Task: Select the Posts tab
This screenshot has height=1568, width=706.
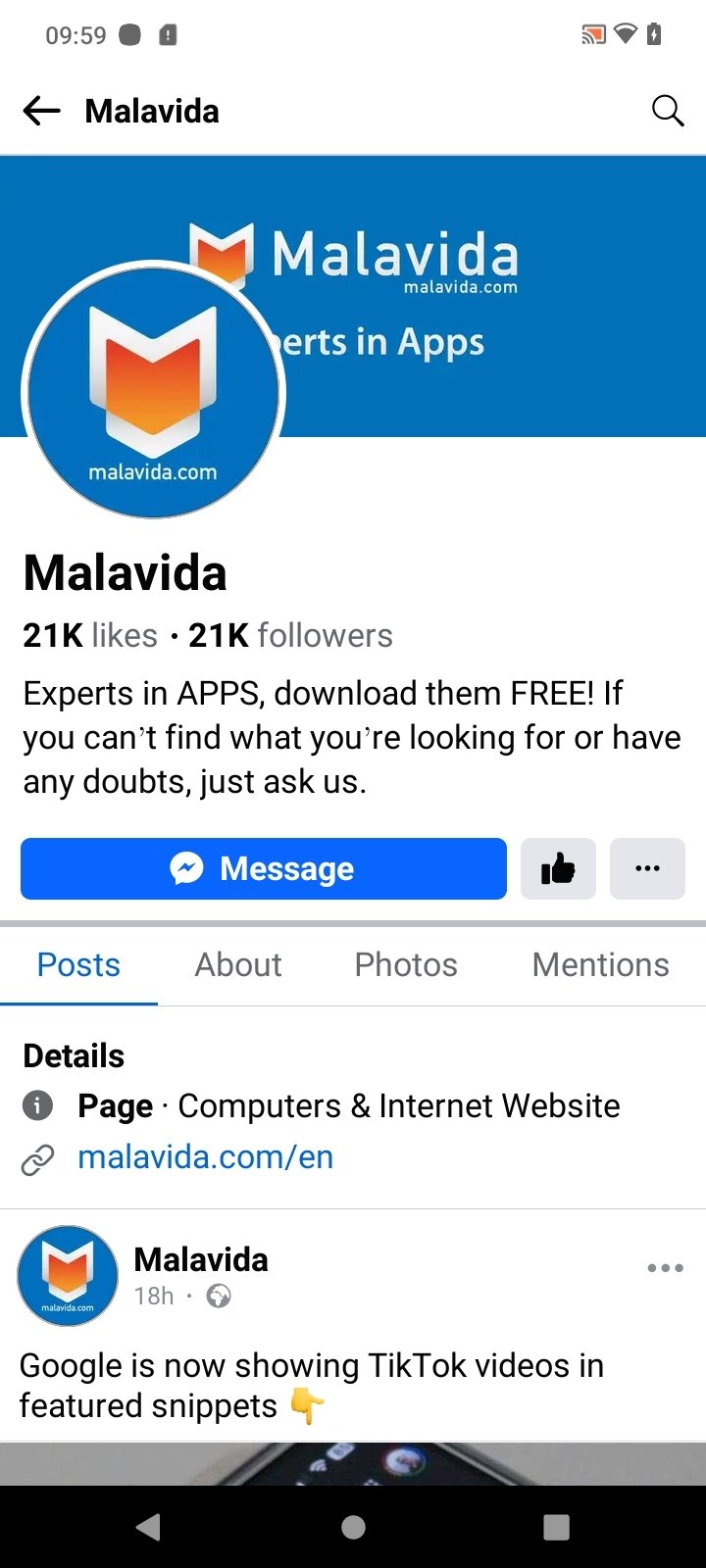Action: [x=78, y=964]
